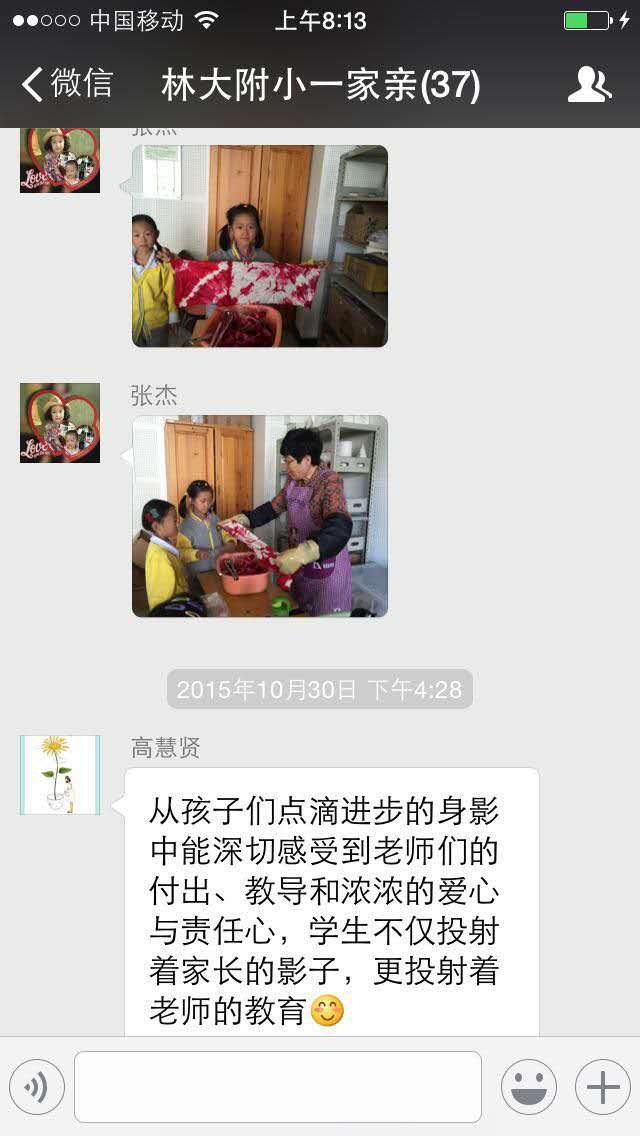Go back to the 微信 chat list
Viewport: 640px width, 1136px height.
click(66, 84)
